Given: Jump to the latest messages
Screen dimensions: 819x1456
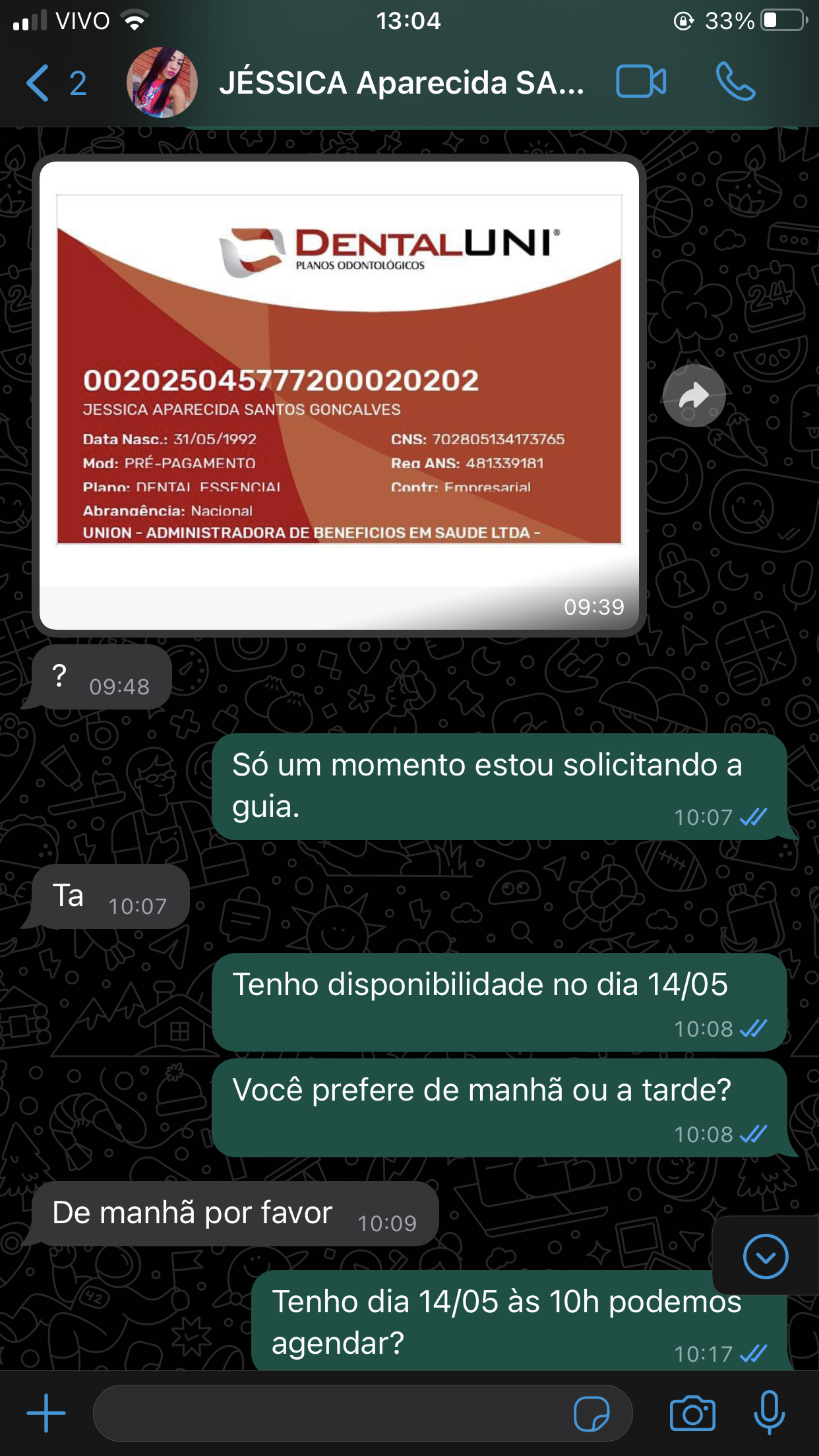Looking at the screenshot, I should (x=765, y=1256).
